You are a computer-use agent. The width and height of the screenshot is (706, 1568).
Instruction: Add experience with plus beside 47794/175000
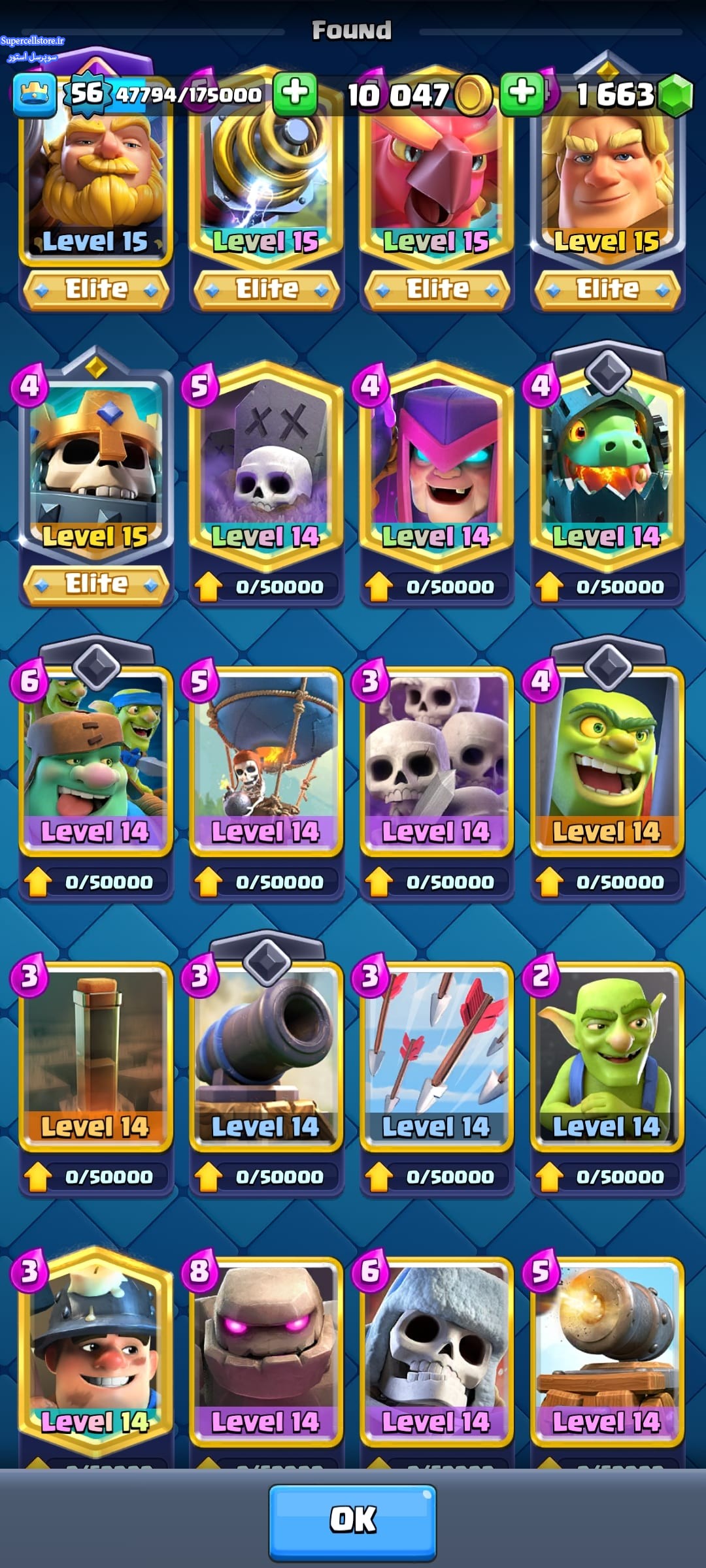[295, 93]
